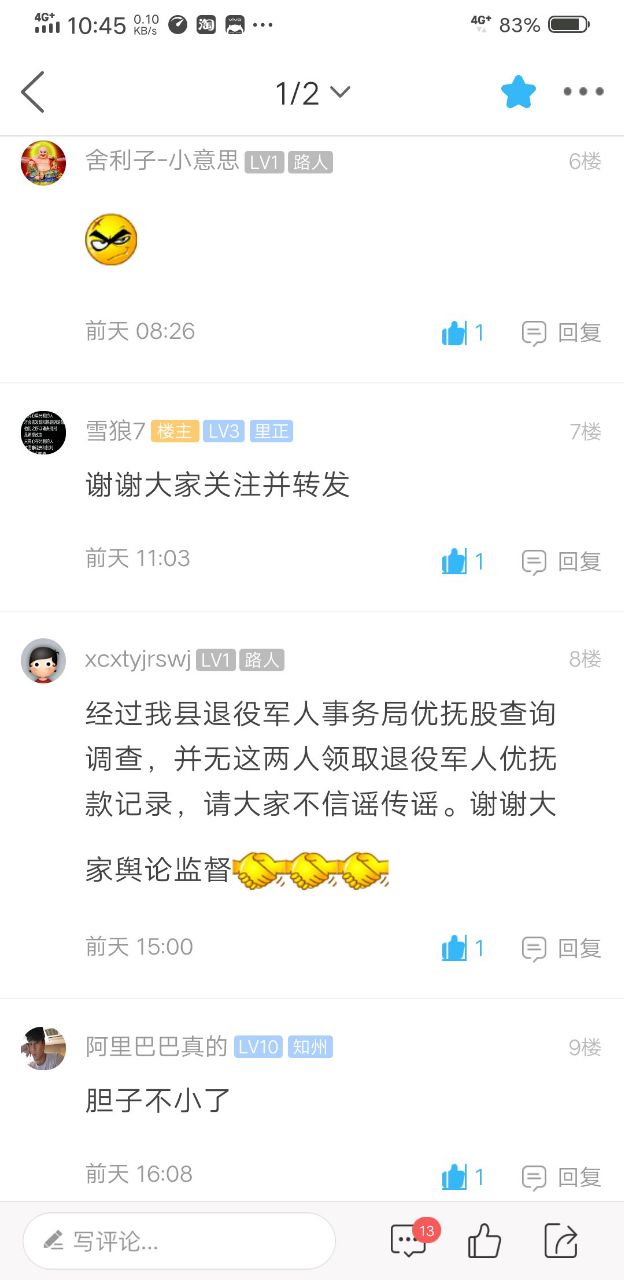This screenshot has width=624, height=1280.
Task: Open 舍利子-小意思's profile avatar
Action: 43,163
